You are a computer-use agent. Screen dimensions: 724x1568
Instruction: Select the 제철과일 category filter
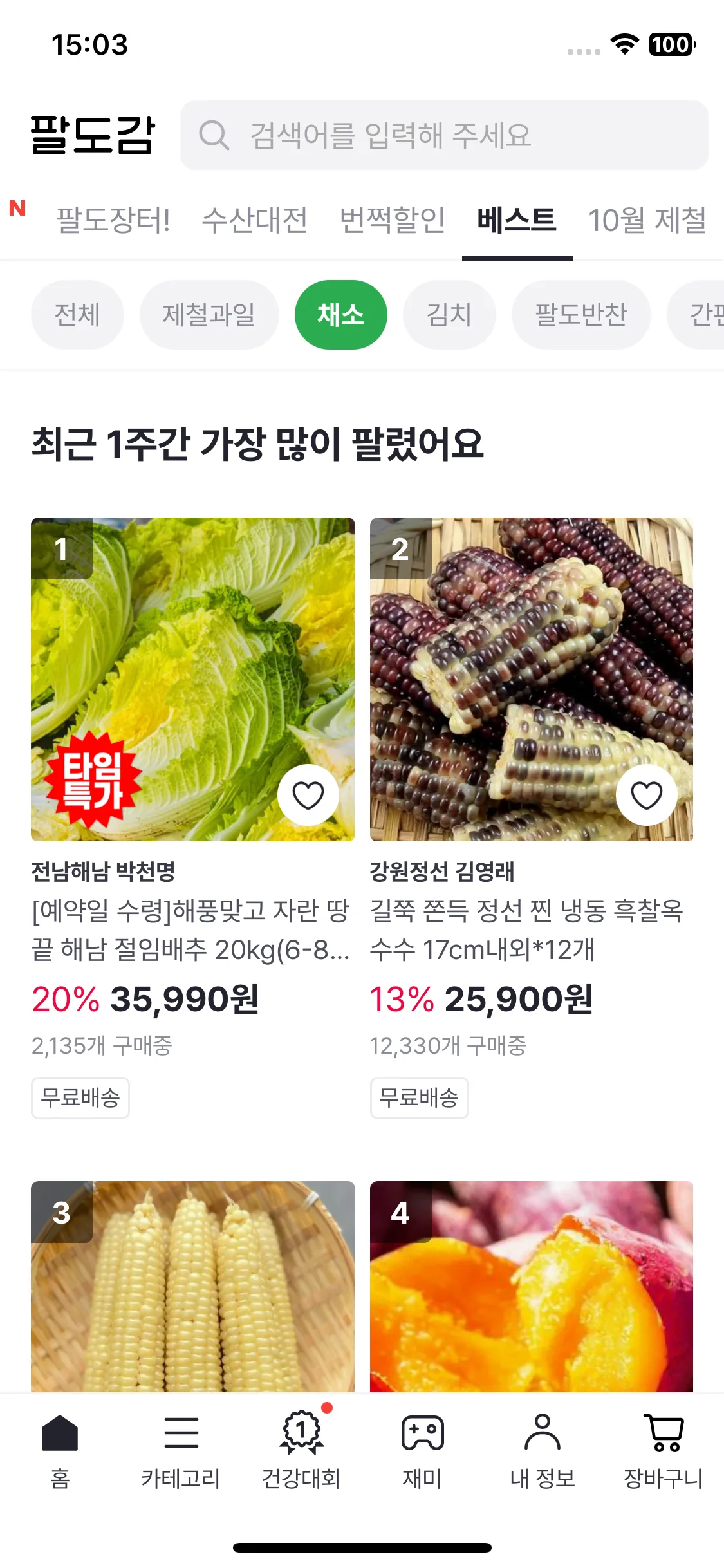(x=209, y=314)
